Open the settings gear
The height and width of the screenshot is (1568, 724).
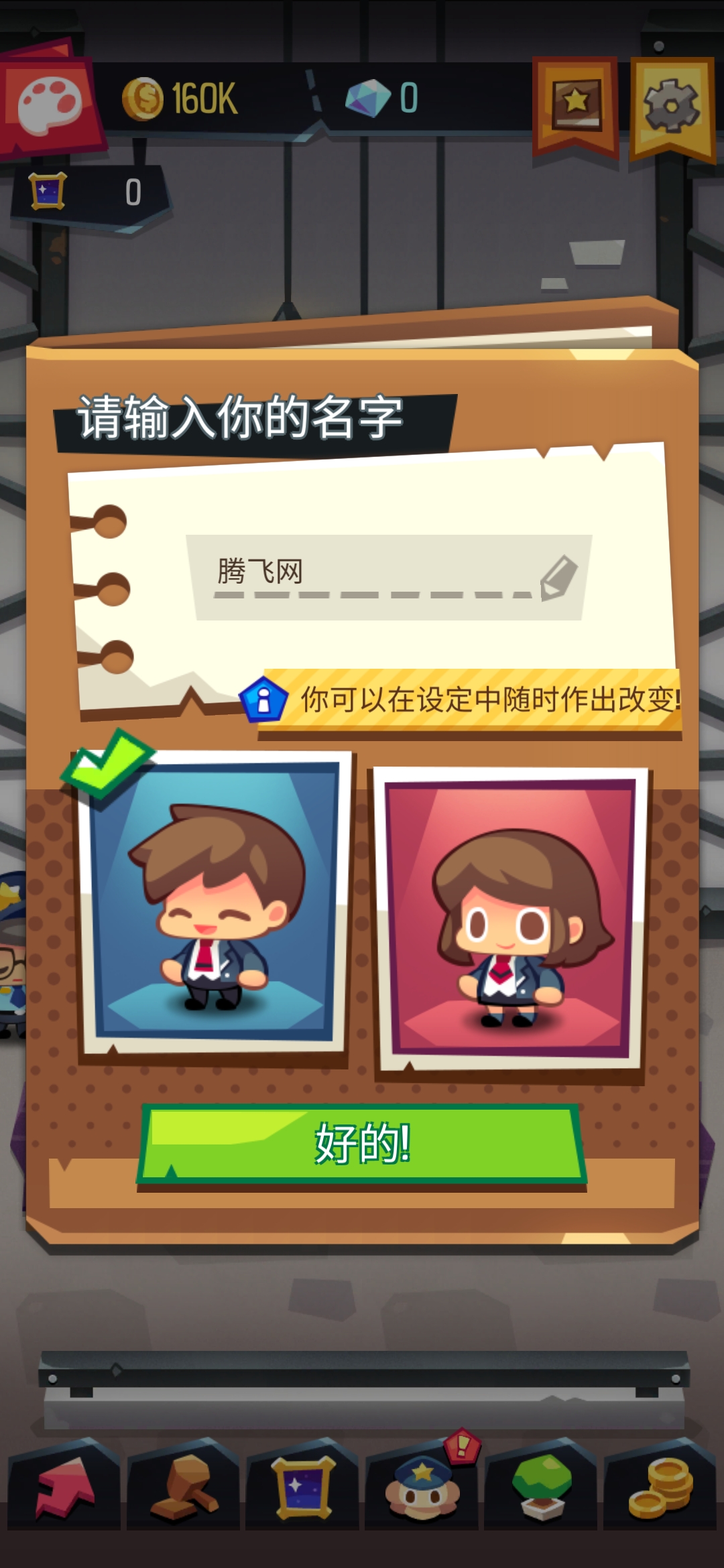[x=671, y=106]
